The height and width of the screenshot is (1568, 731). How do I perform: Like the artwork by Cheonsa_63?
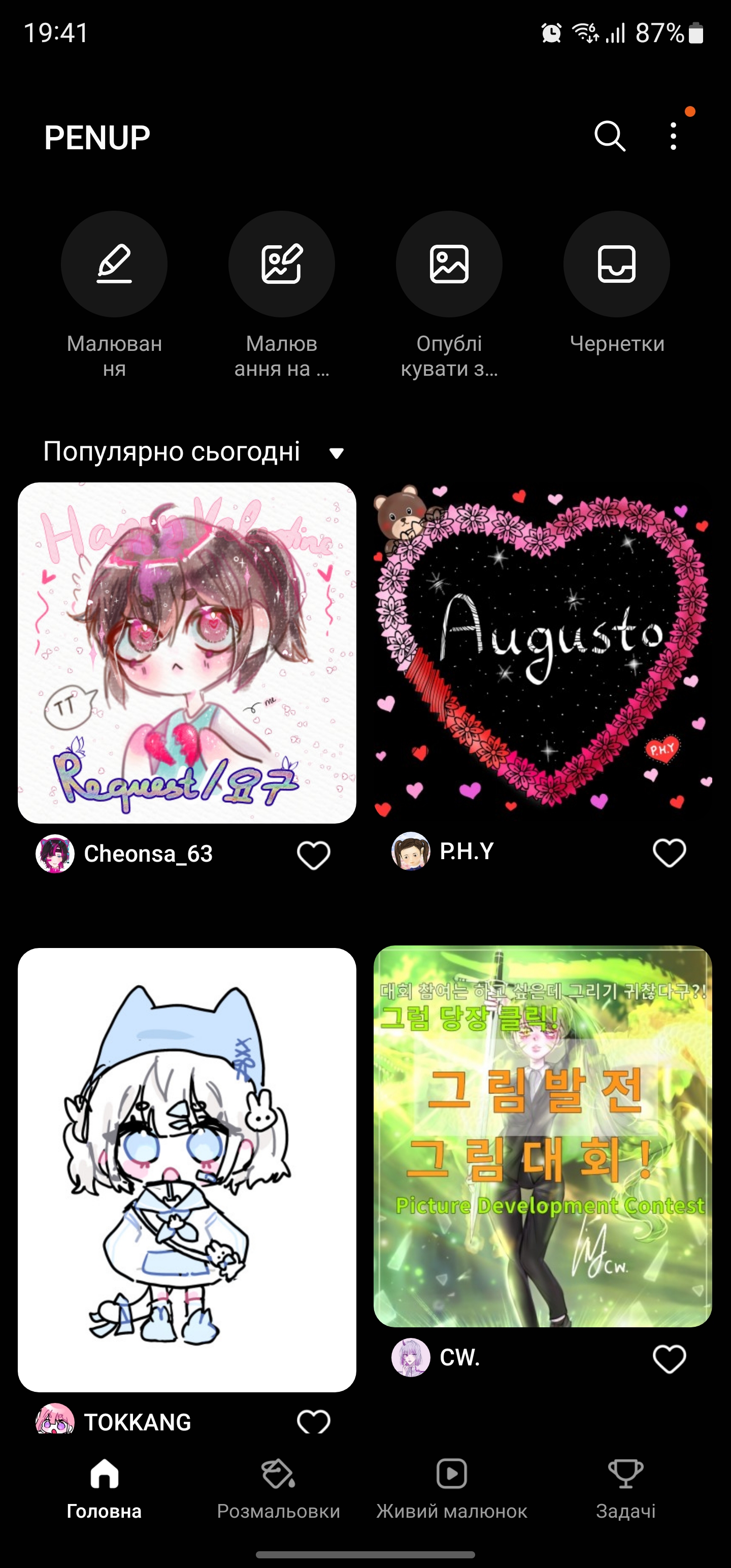click(x=313, y=855)
